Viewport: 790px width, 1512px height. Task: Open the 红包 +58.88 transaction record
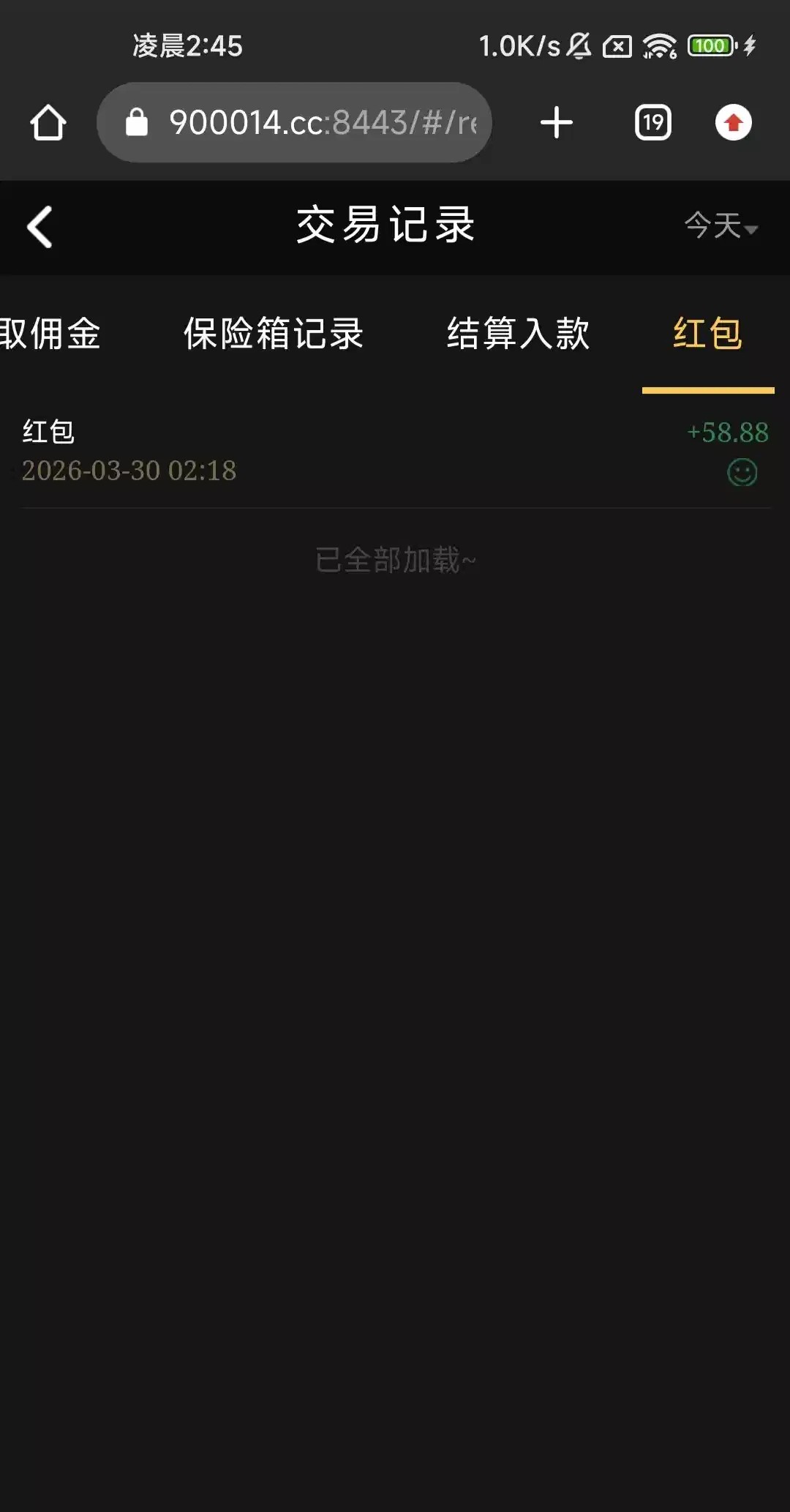395,451
